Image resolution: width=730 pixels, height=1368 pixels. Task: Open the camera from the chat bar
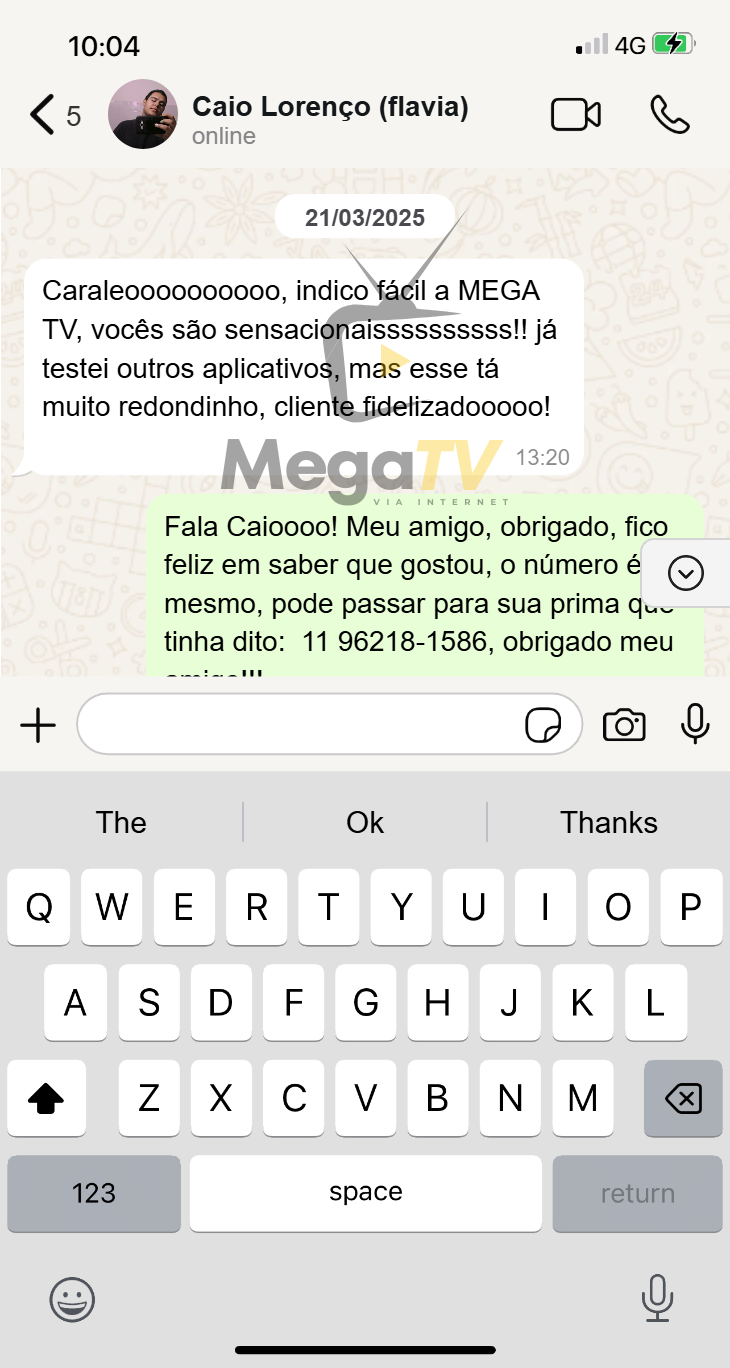point(624,725)
